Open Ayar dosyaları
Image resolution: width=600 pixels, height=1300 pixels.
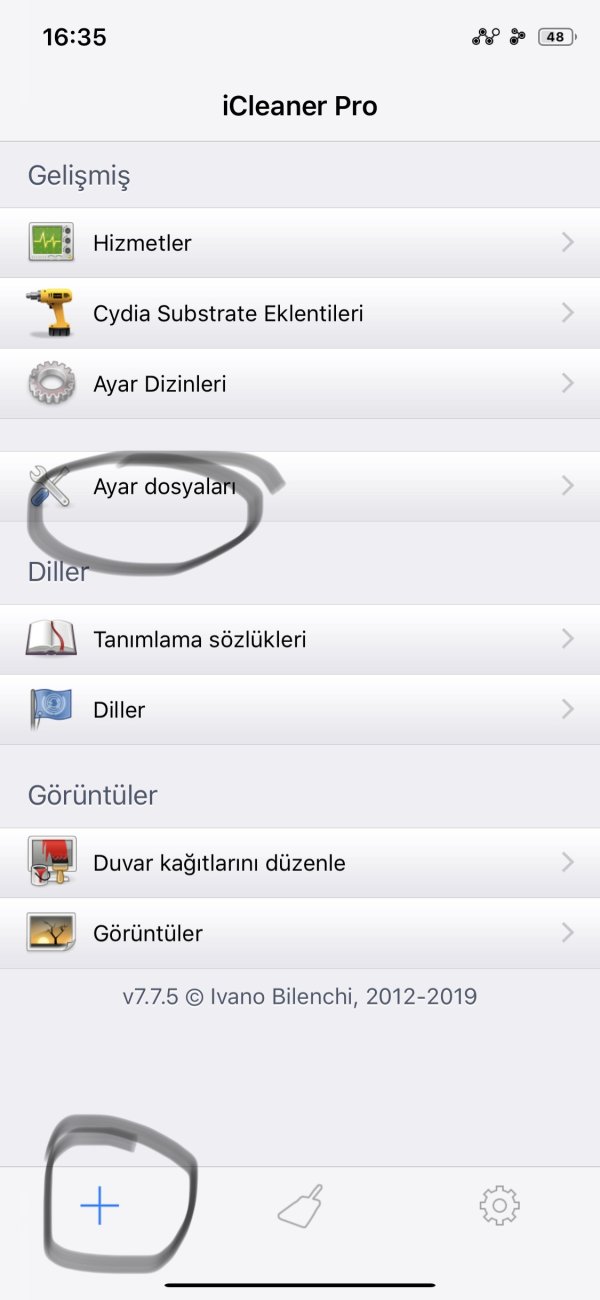[300, 487]
